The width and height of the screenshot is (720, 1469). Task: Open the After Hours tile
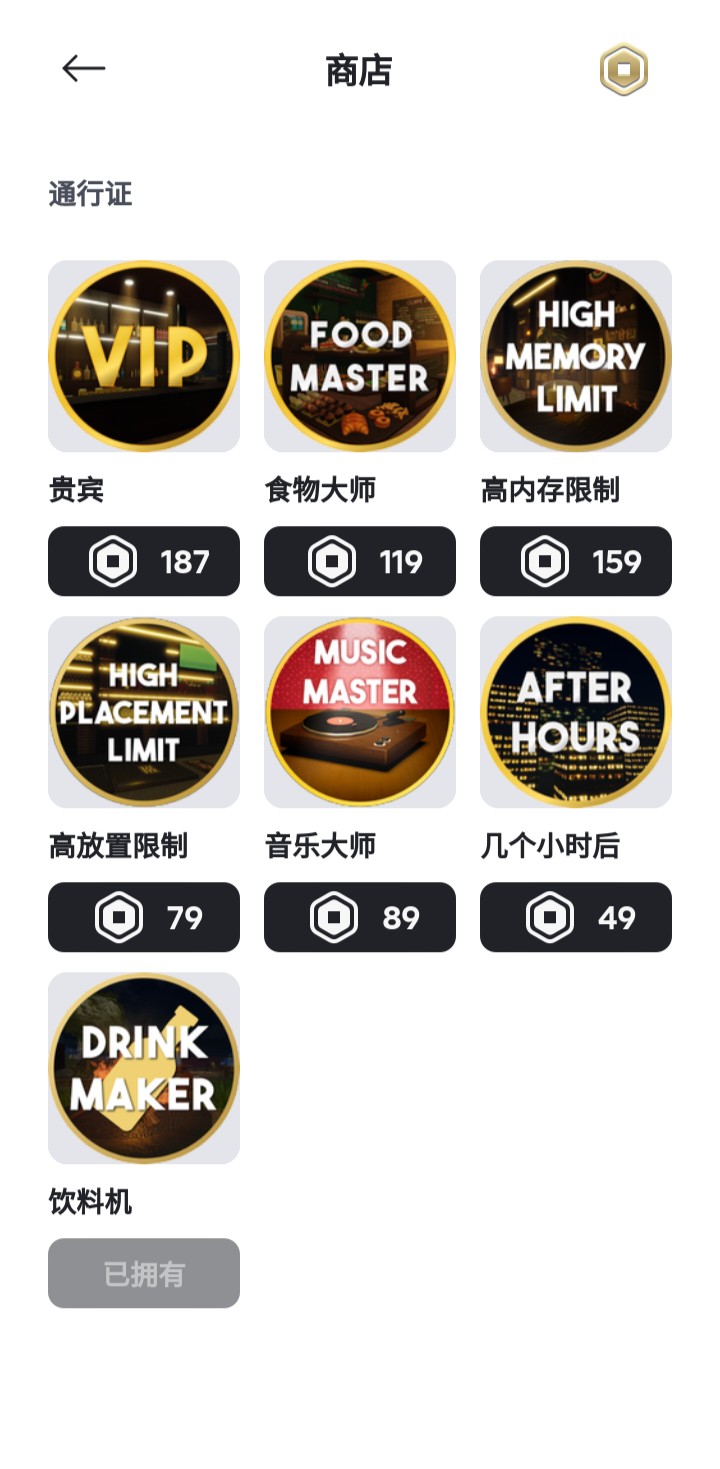576,712
